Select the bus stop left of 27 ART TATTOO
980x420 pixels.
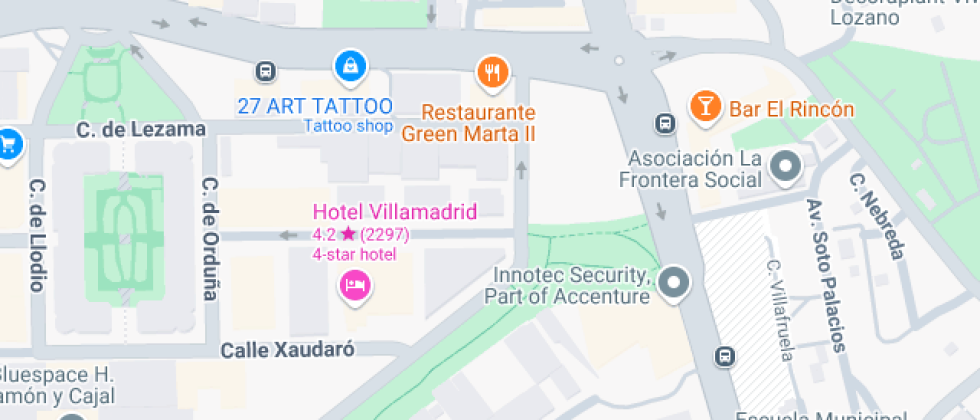(x=266, y=72)
